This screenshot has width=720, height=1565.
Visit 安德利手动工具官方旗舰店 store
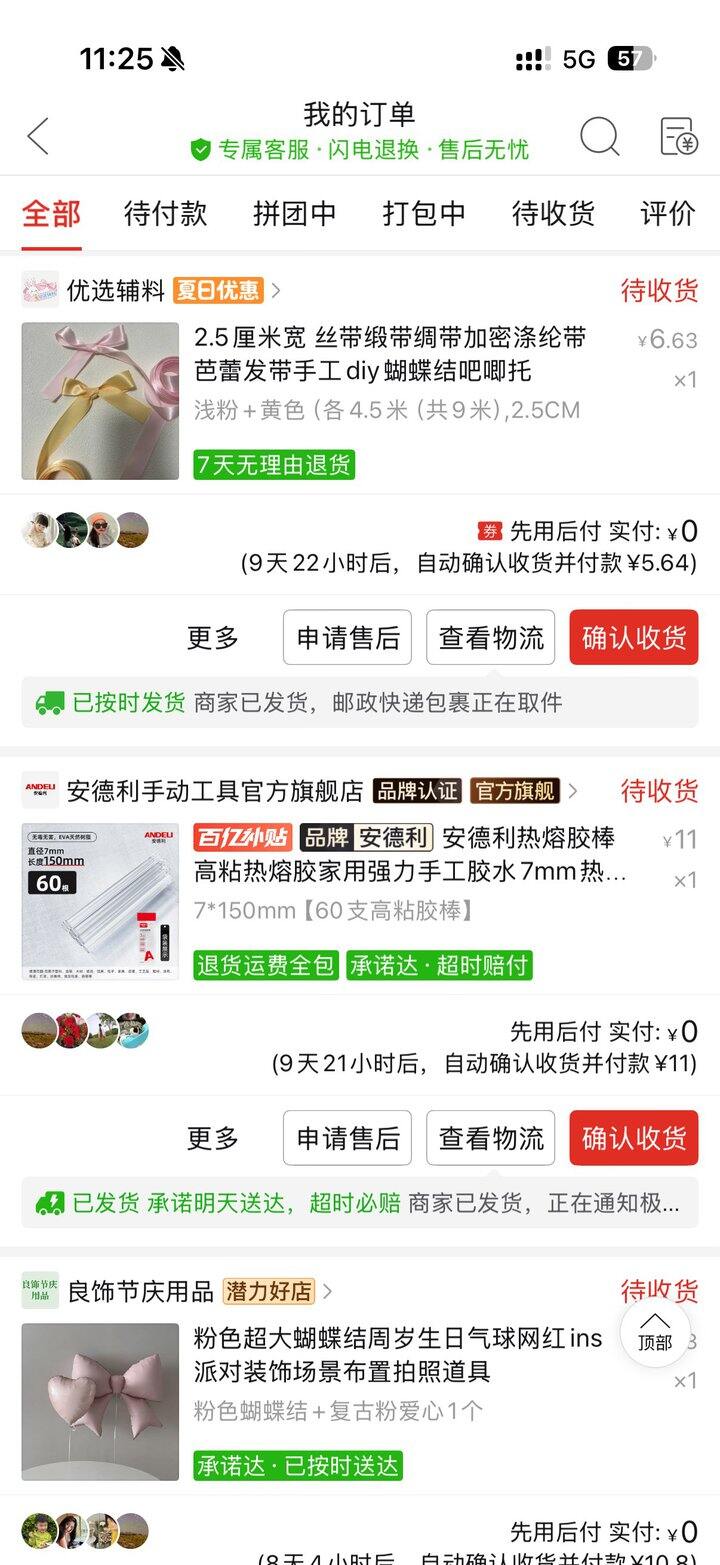(214, 791)
